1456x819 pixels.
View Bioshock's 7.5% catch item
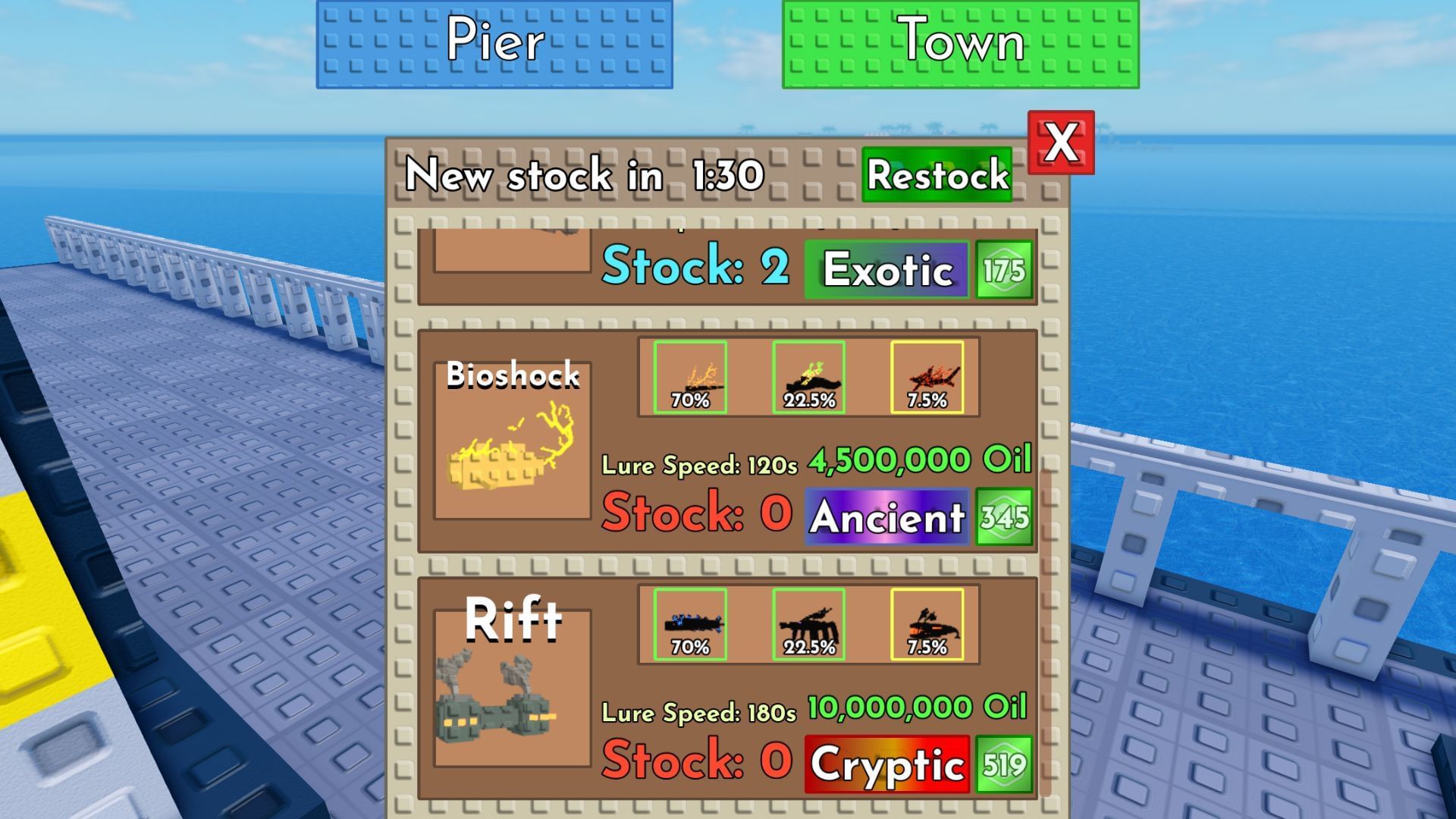click(927, 377)
